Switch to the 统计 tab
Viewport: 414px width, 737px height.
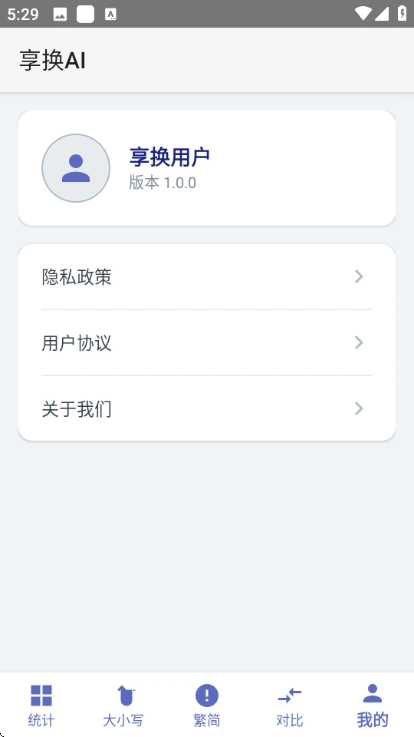(x=41, y=705)
